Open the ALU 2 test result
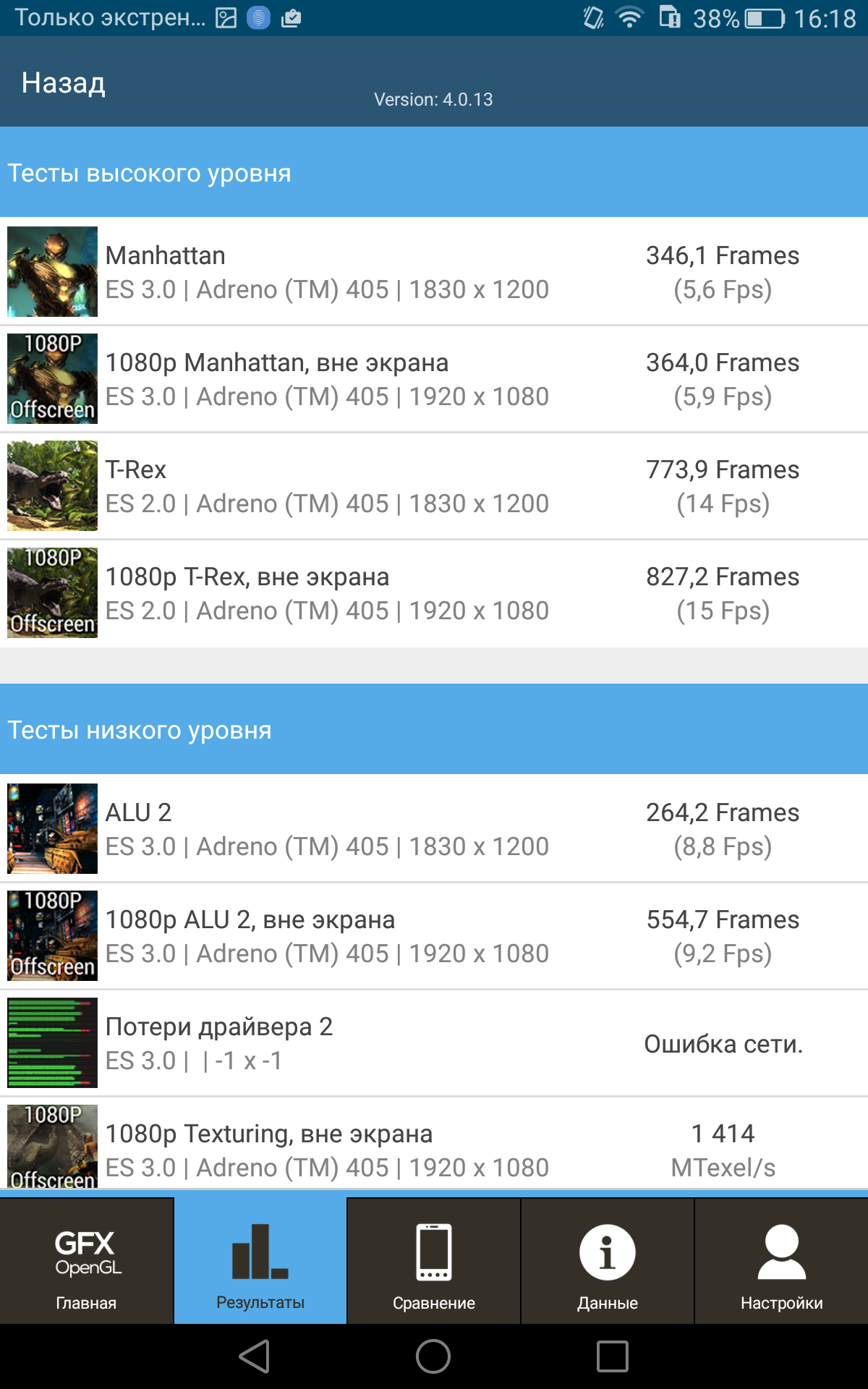 pos(434,828)
